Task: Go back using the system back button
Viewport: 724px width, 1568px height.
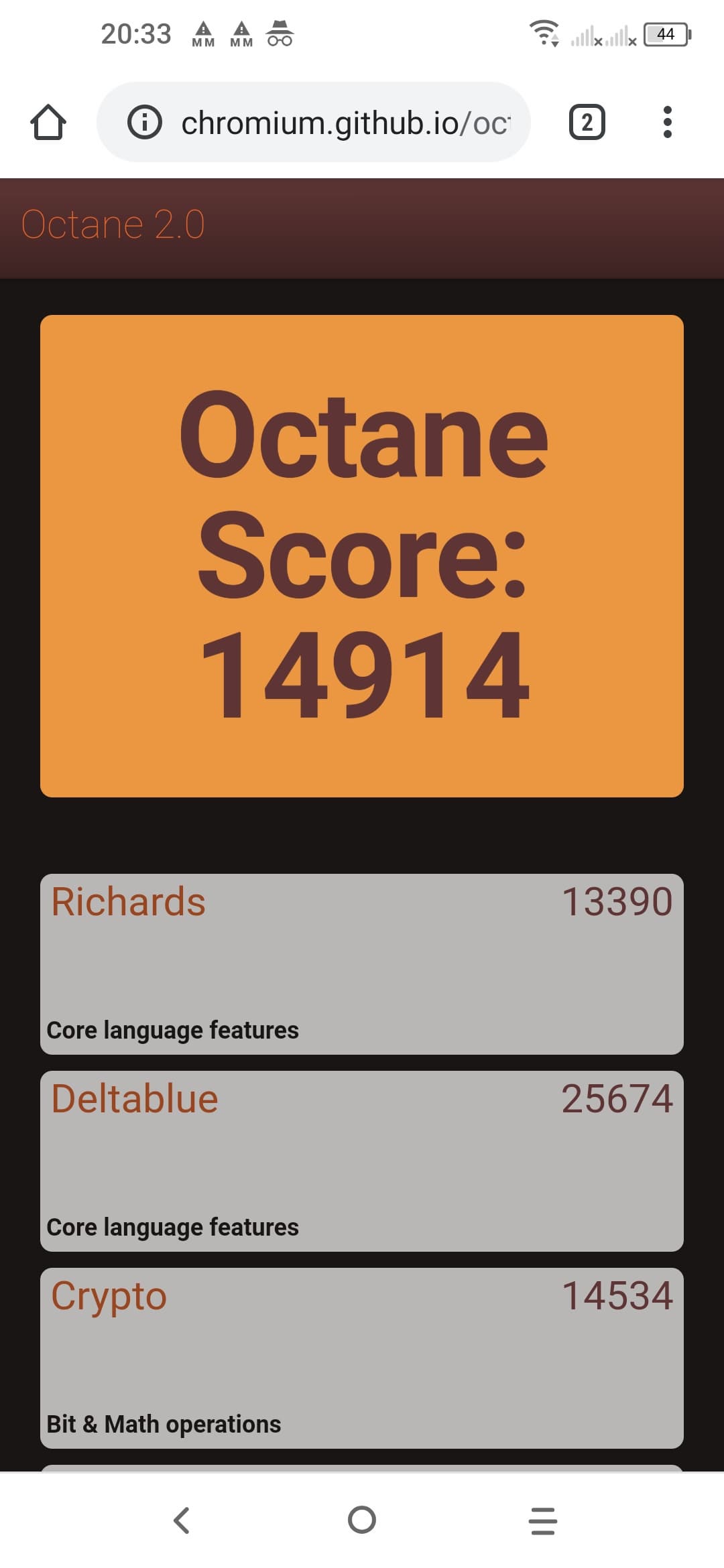Action: click(181, 1520)
